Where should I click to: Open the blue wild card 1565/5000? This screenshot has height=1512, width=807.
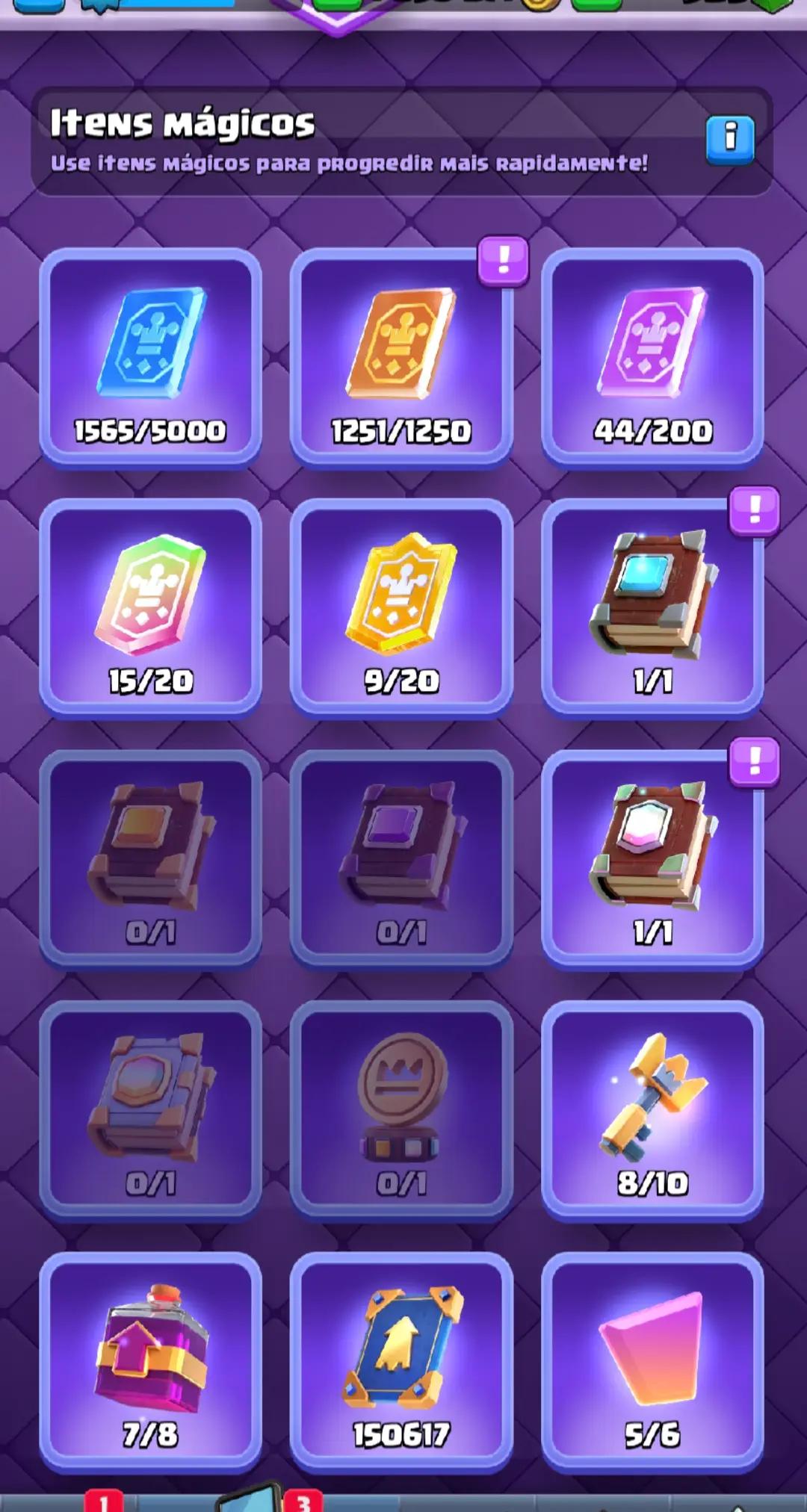150,356
